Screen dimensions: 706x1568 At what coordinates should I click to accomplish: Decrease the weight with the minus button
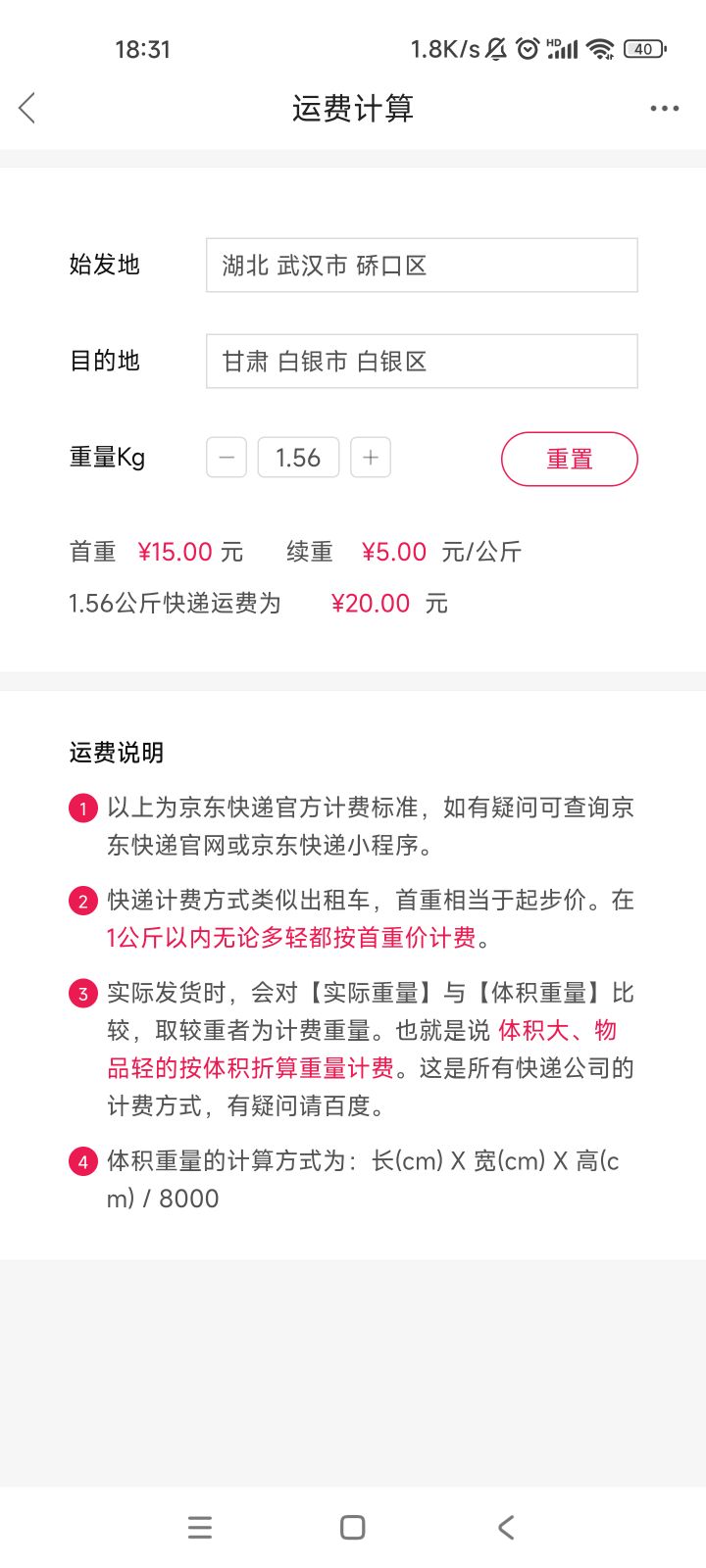point(227,458)
